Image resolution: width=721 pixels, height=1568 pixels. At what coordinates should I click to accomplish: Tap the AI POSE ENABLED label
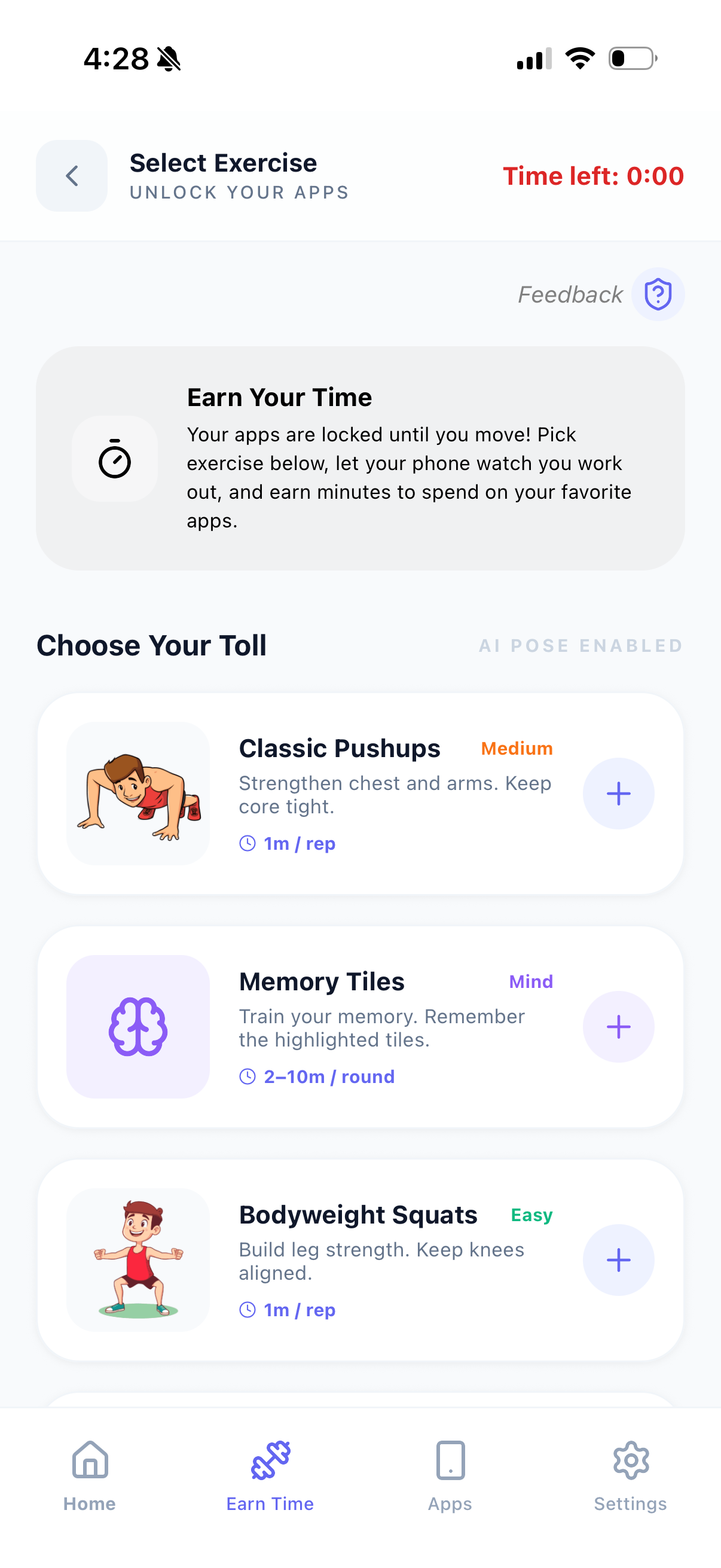(580, 645)
